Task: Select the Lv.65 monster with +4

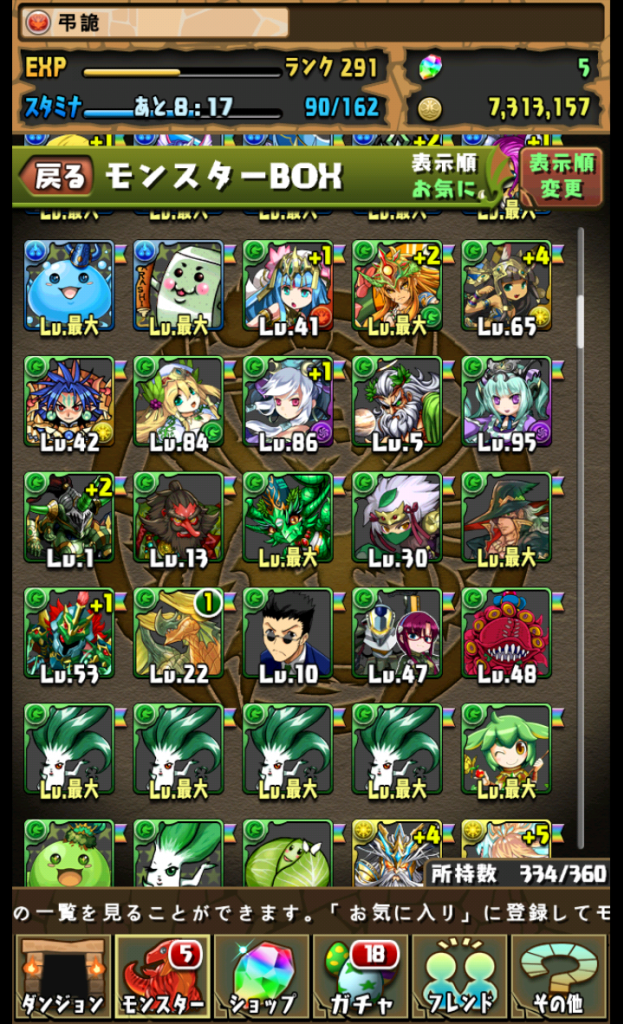Action: point(506,284)
